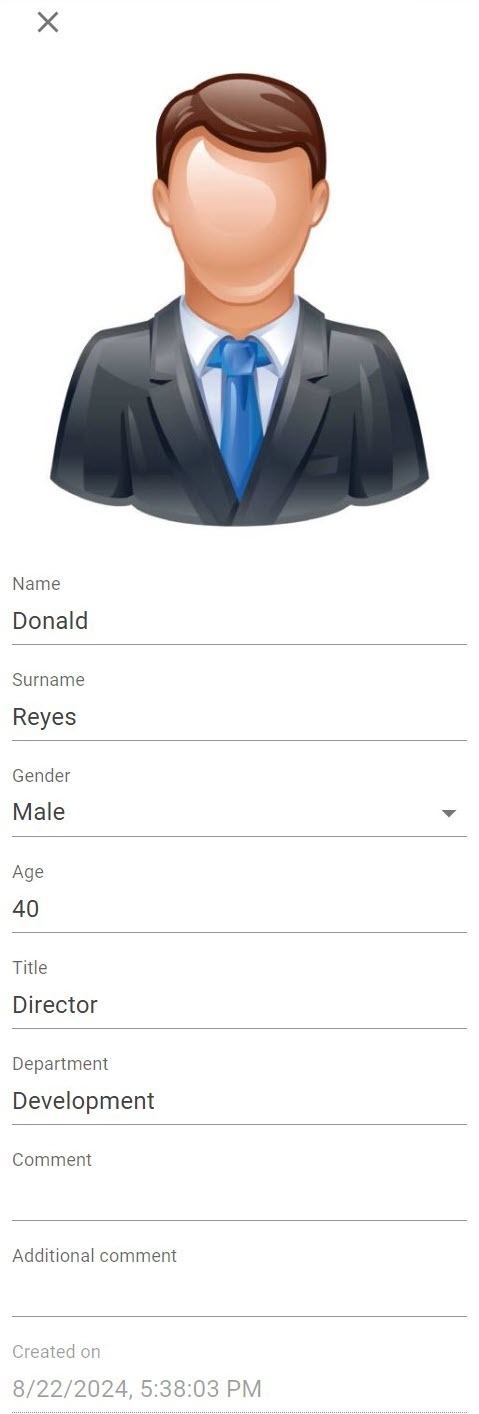
Task: Select the Title field with Director
Action: [239, 1005]
